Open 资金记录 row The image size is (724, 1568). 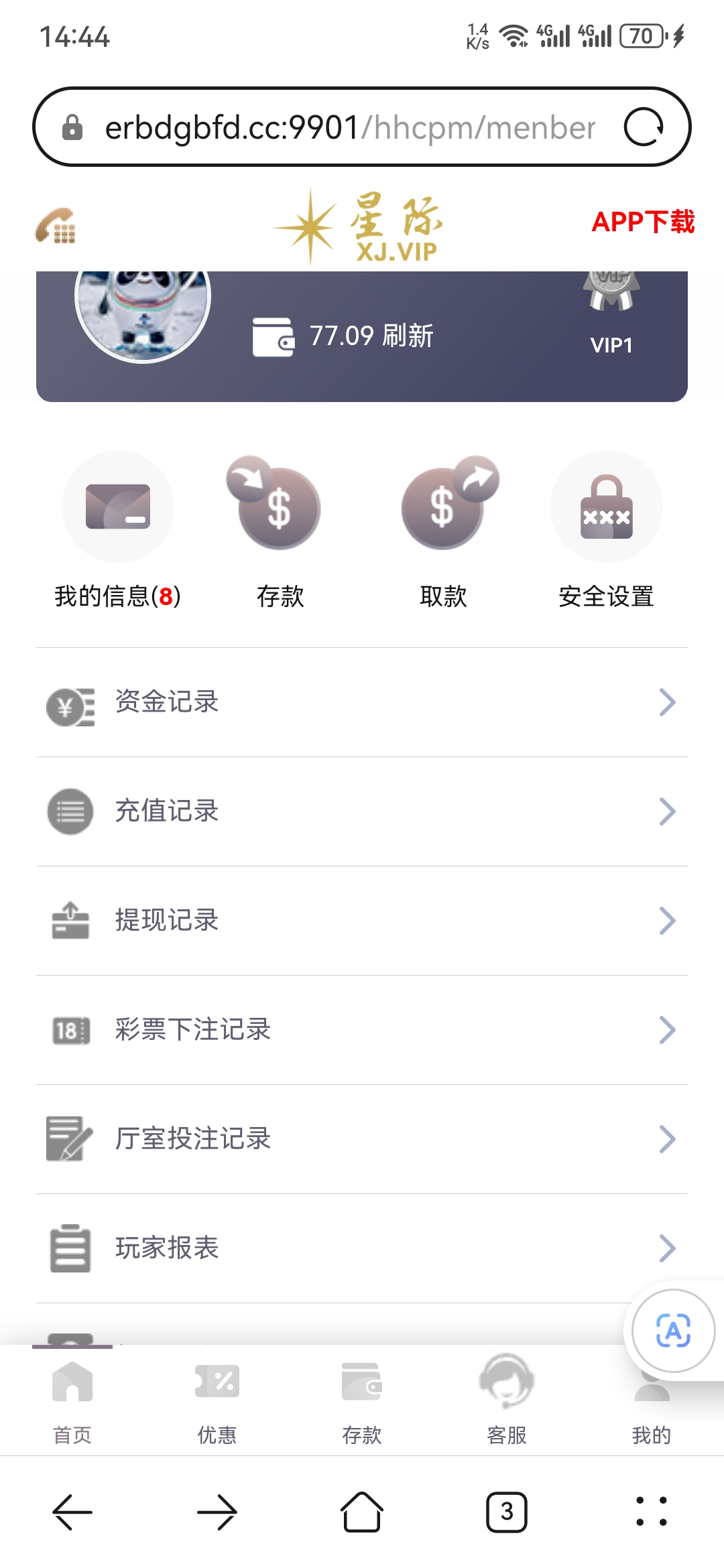click(362, 702)
